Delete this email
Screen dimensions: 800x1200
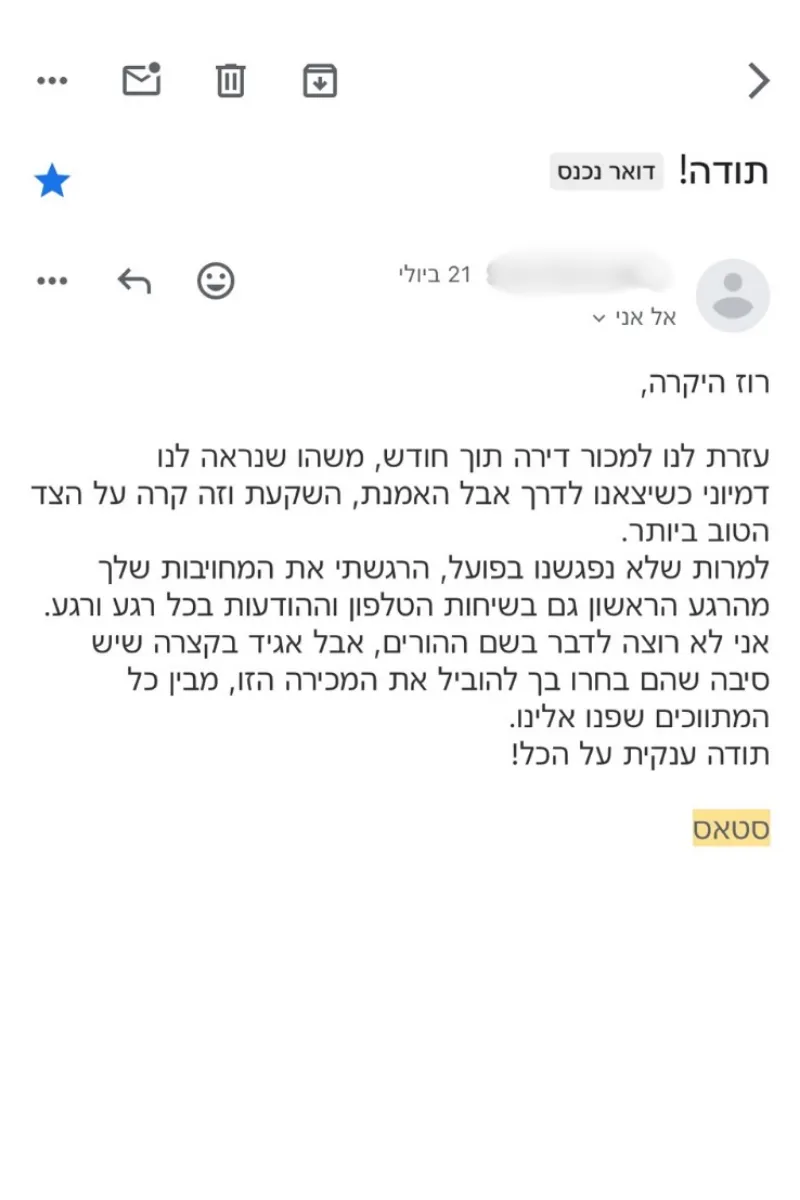coord(230,81)
